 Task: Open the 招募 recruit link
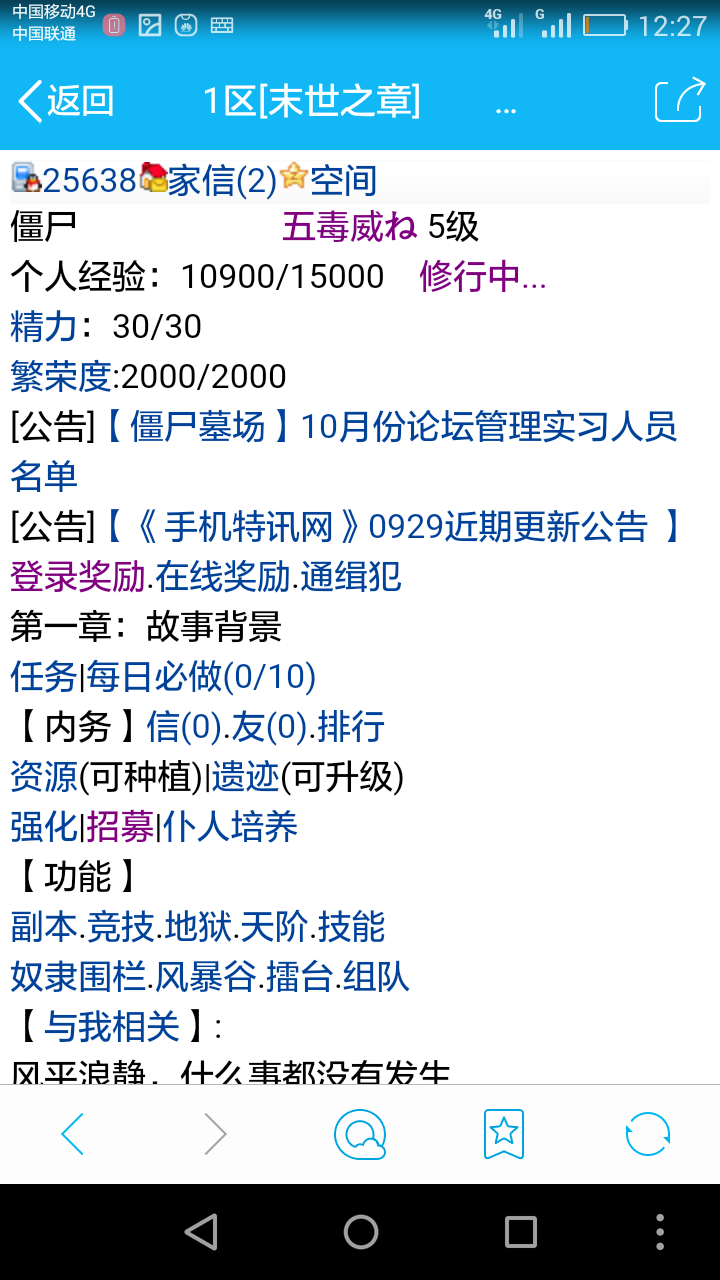click(120, 827)
